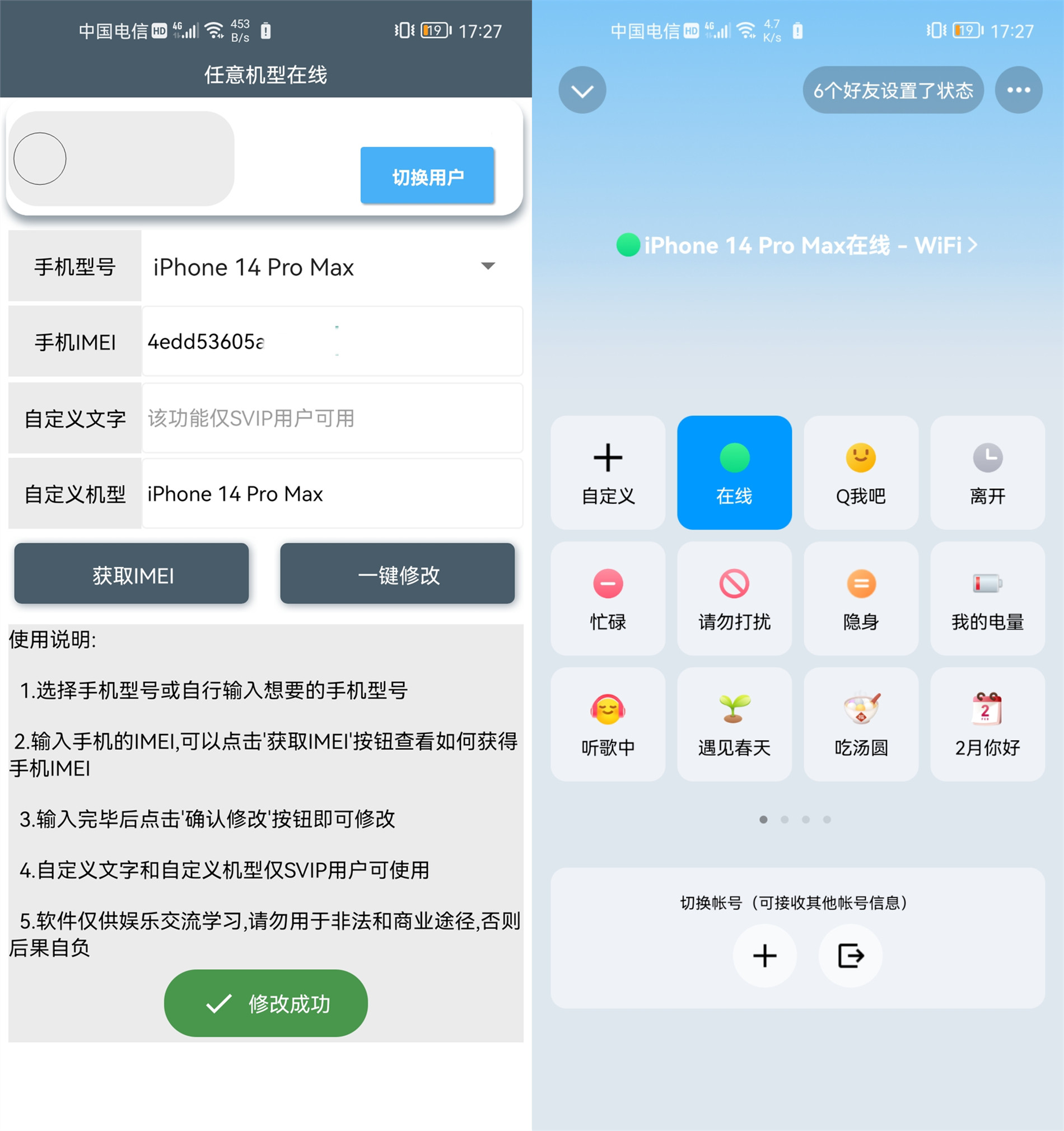Tap the 一键修改 button
Image resolution: width=1064 pixels, height=1131 pixels.
click(397, 574)
